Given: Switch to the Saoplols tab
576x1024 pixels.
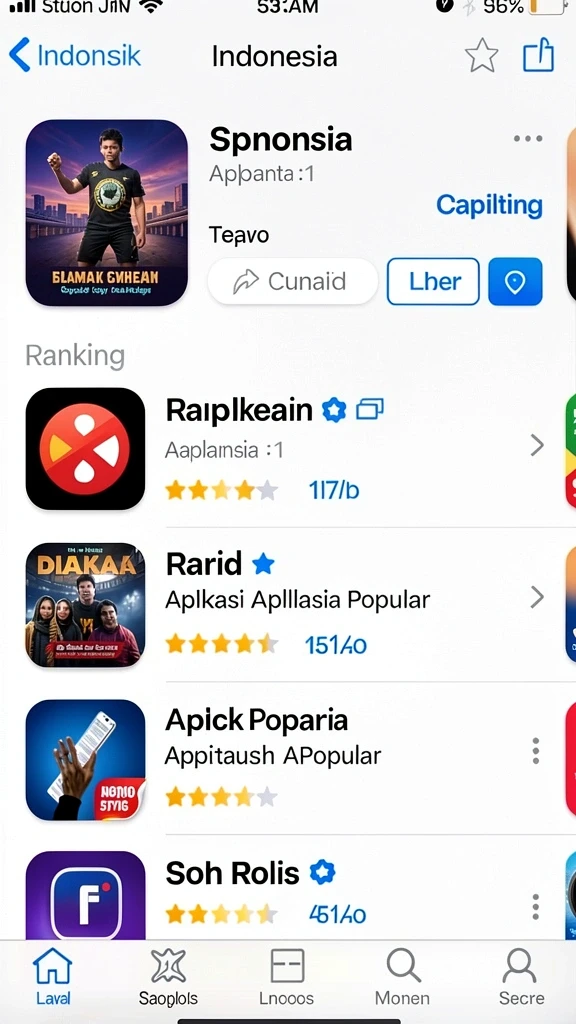Looking at the screenshot, I should click(x=168, y=977).
